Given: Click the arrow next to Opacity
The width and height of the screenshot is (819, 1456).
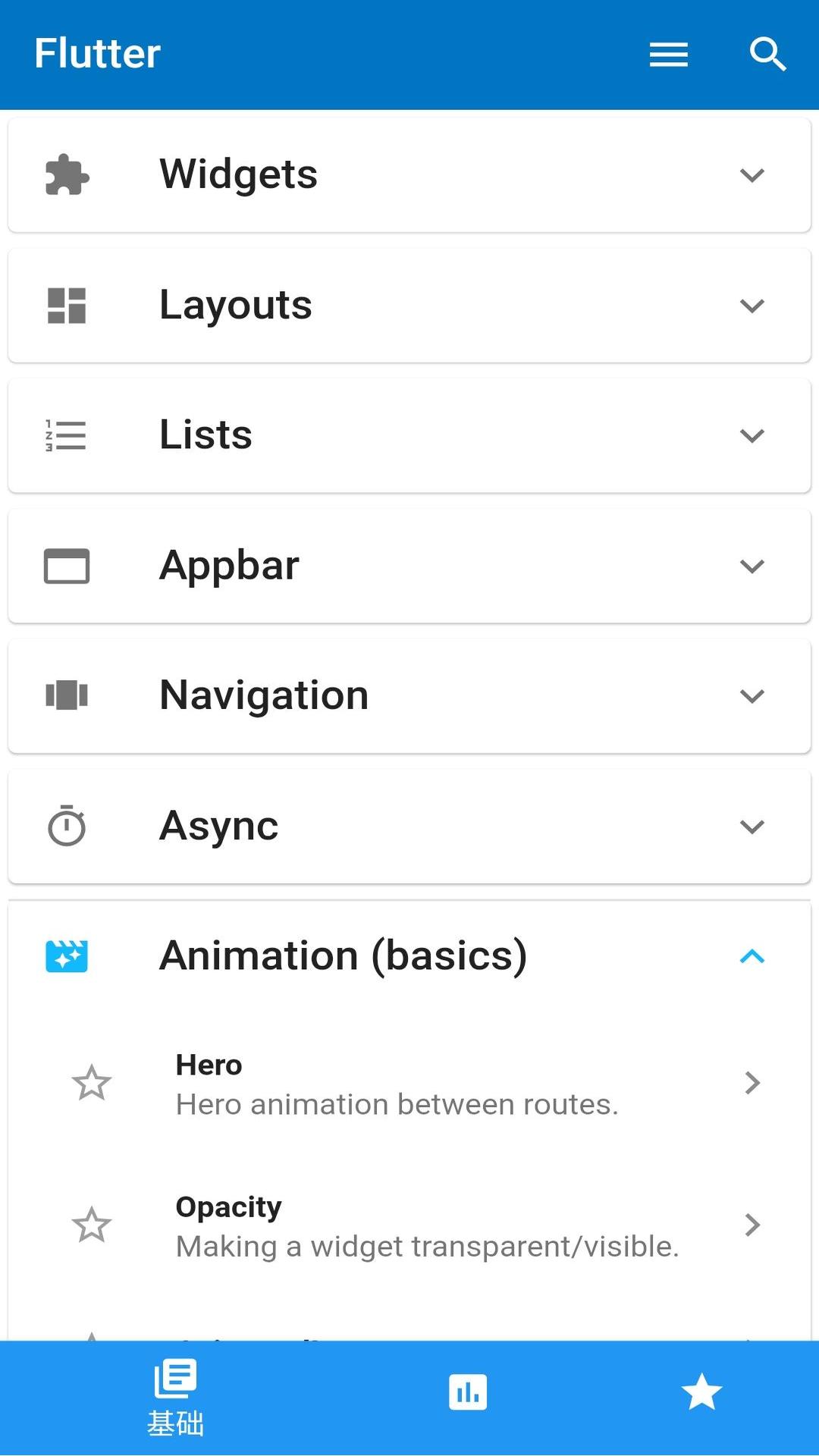Looking at the screenshot, I should click(x=752, y=1224).
